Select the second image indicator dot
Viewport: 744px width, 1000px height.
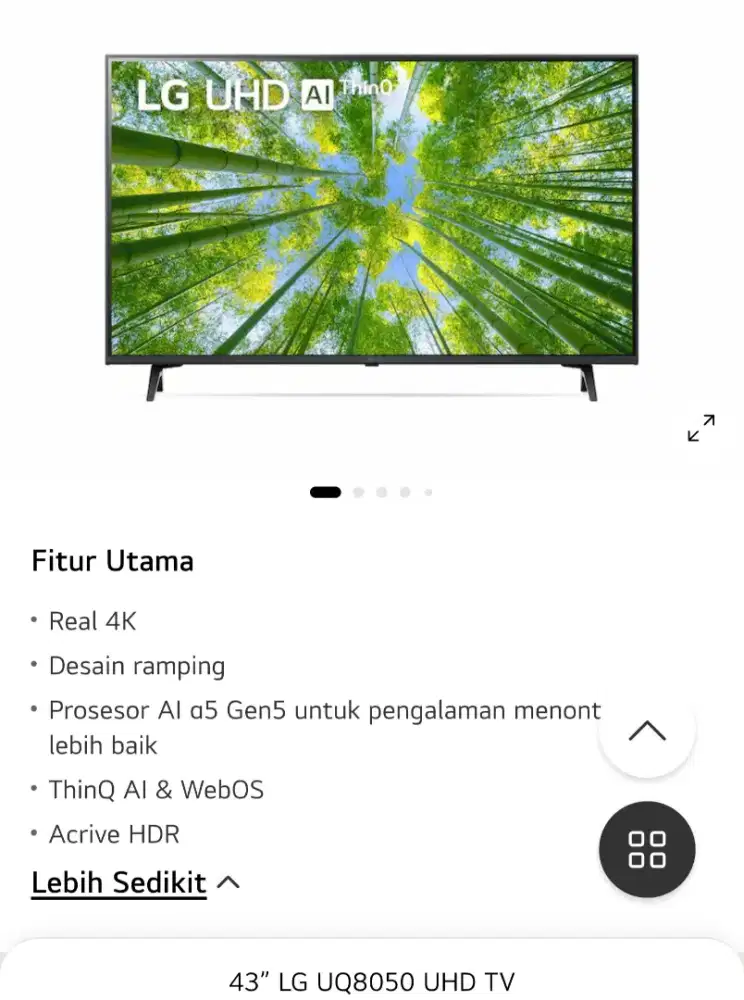pos(358,492)
